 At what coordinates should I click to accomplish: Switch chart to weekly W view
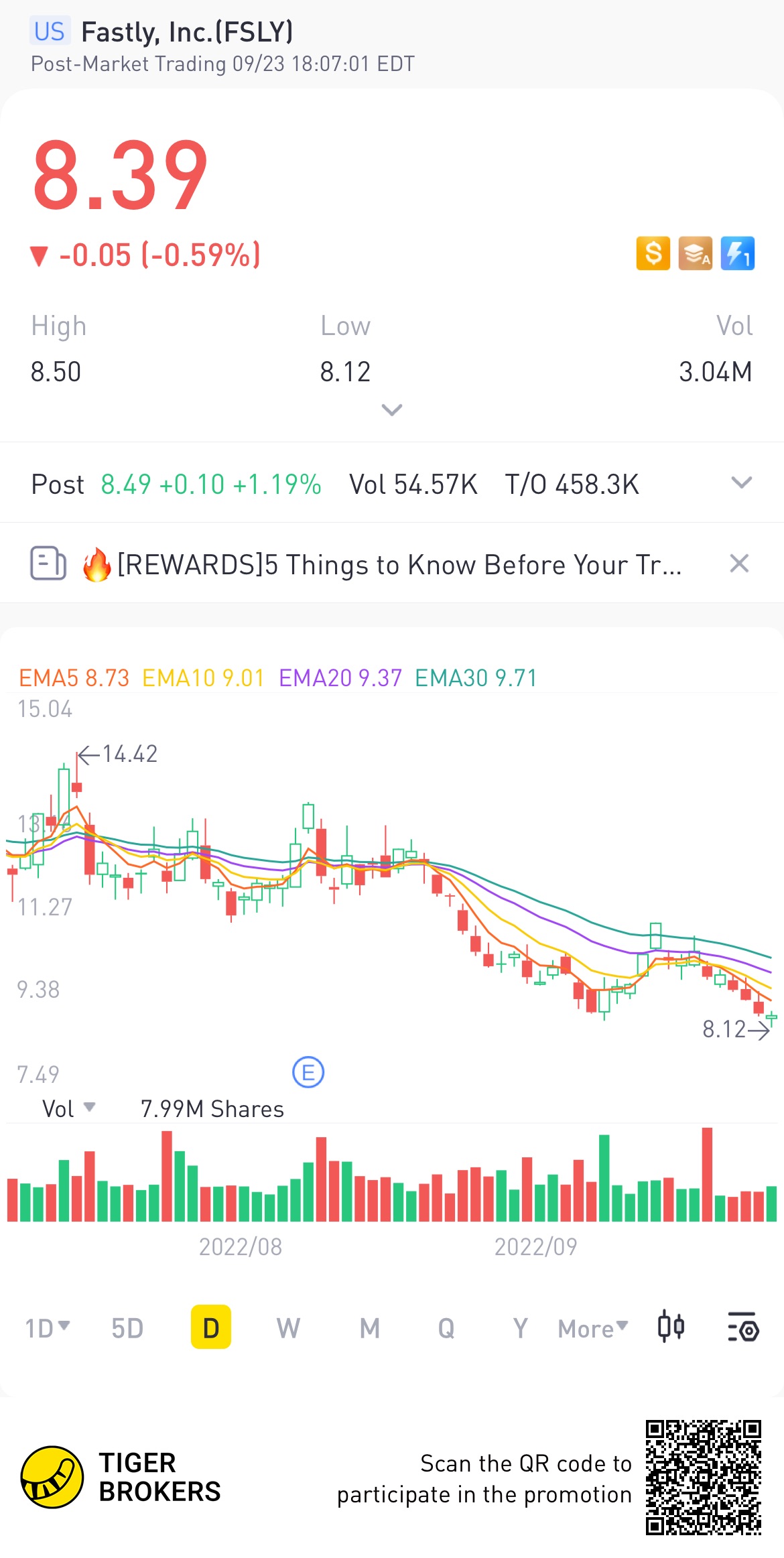point(288,1327)
